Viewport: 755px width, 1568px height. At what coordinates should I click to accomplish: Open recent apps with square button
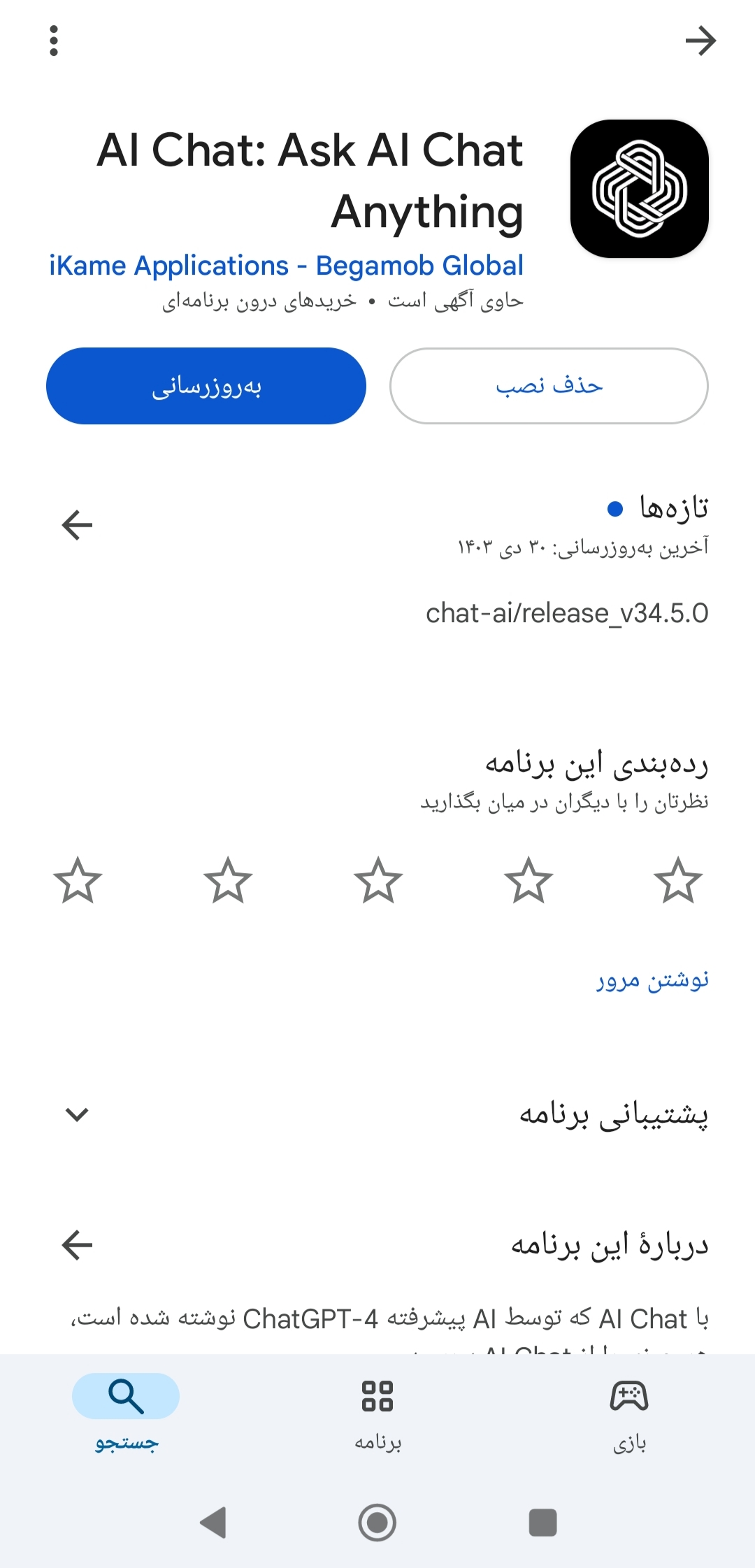coord(542,1523)
